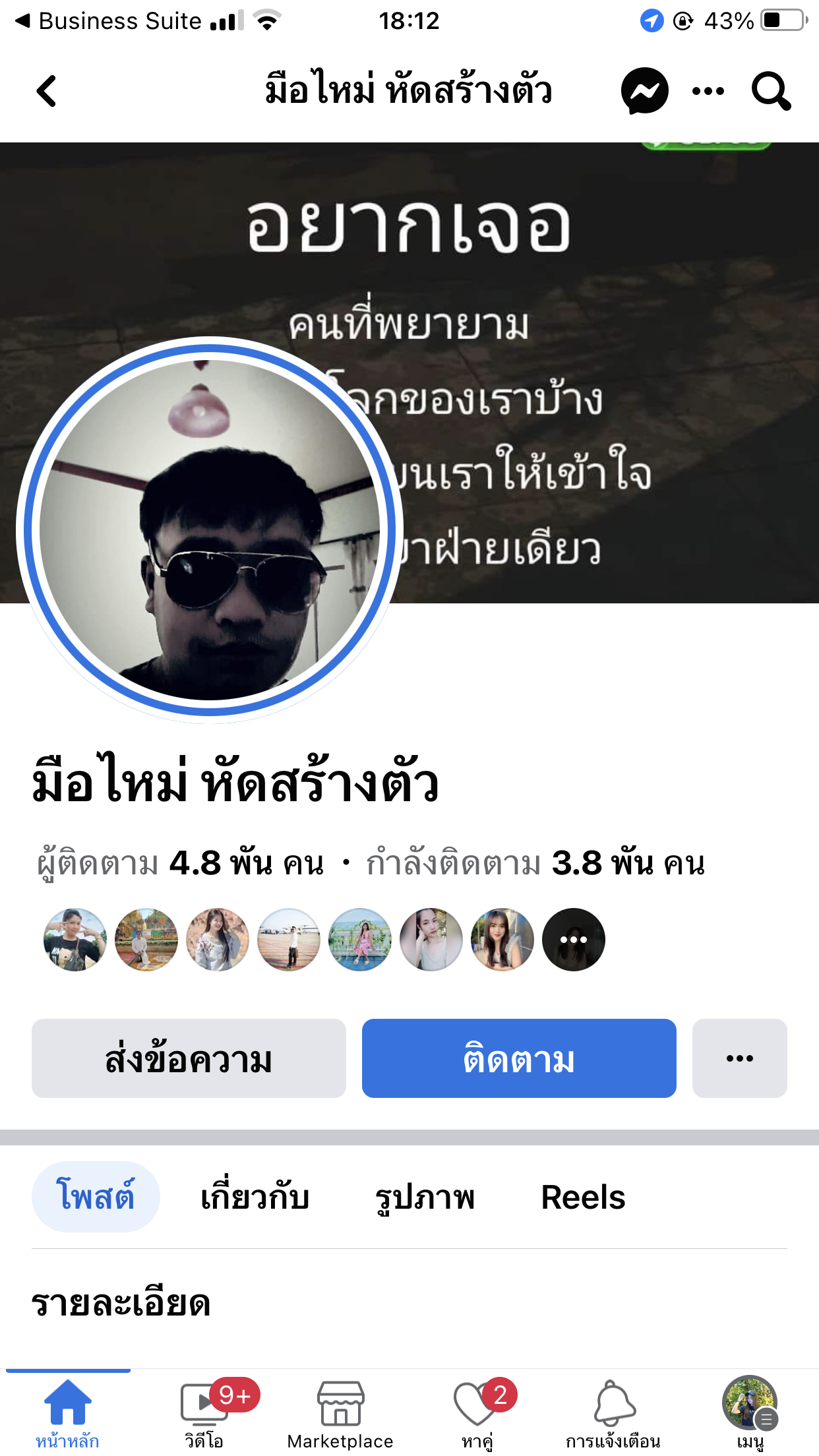Select the โพสต์ tab

96,1197
